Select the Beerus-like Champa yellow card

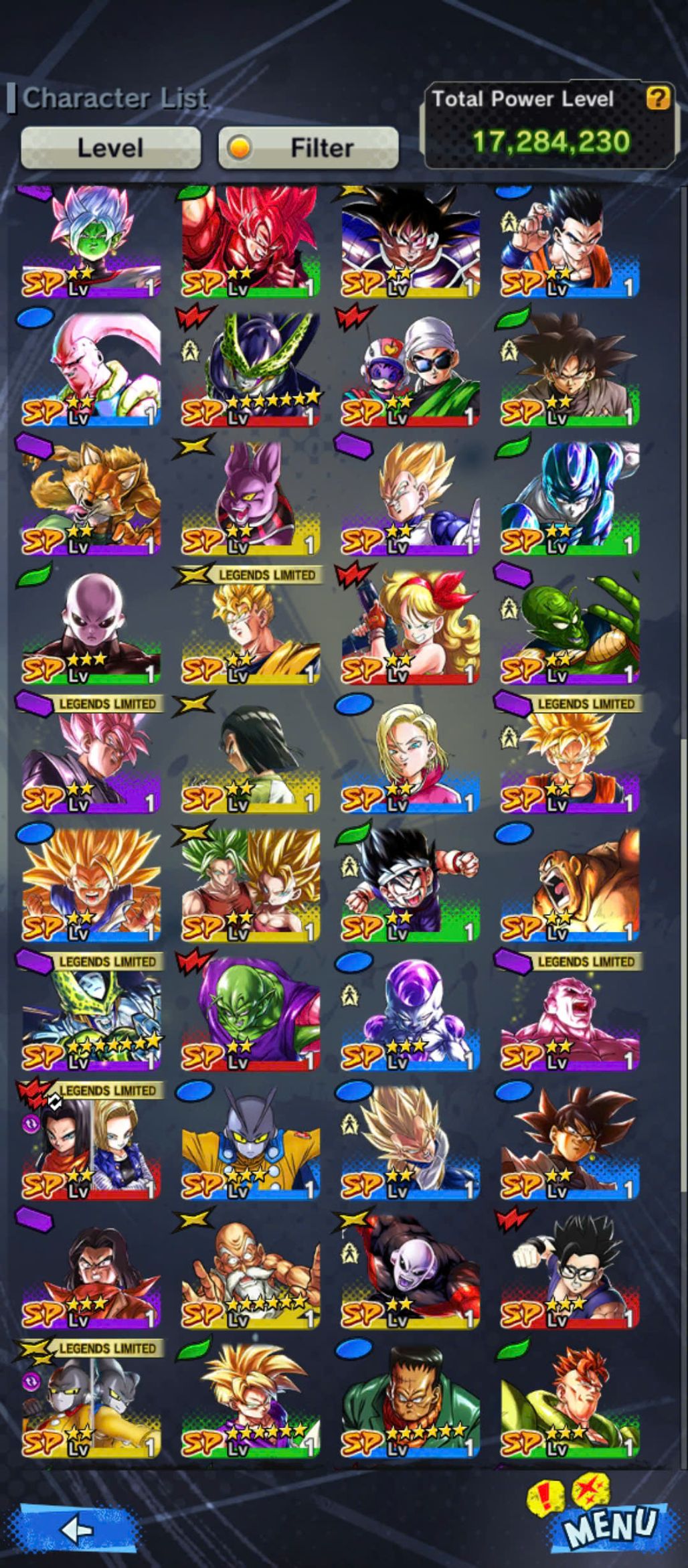(x=250, y=497)
